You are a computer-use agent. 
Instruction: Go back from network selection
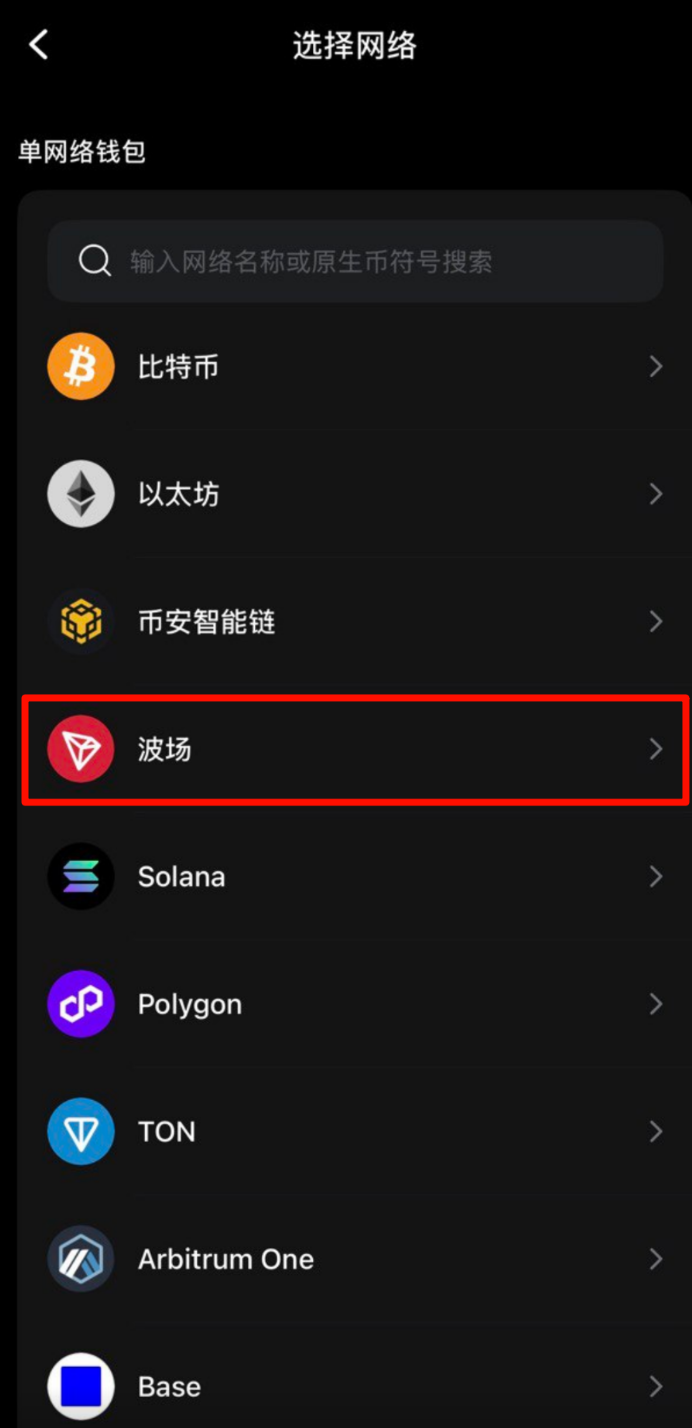tap(39, 45)
